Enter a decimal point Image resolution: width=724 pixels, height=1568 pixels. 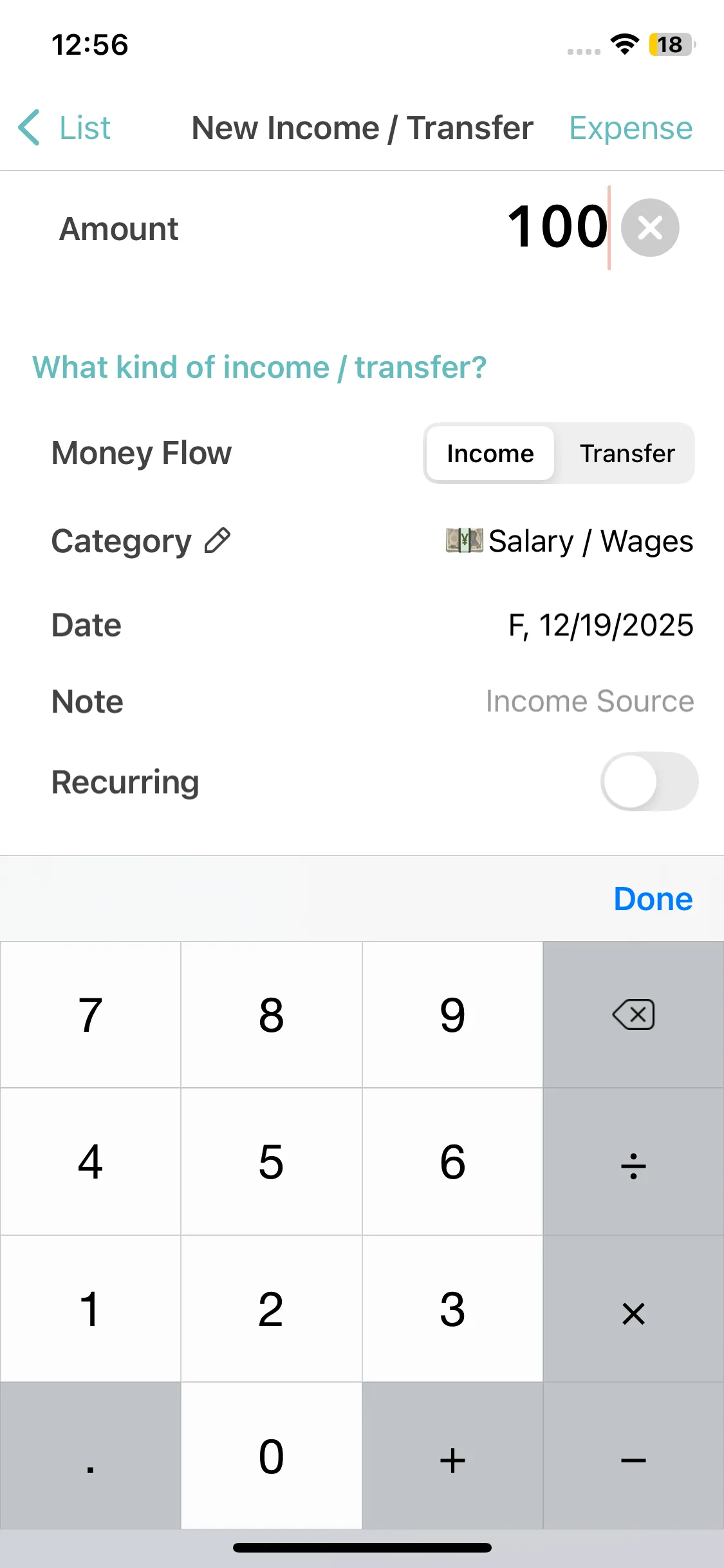coord(90,1456)
